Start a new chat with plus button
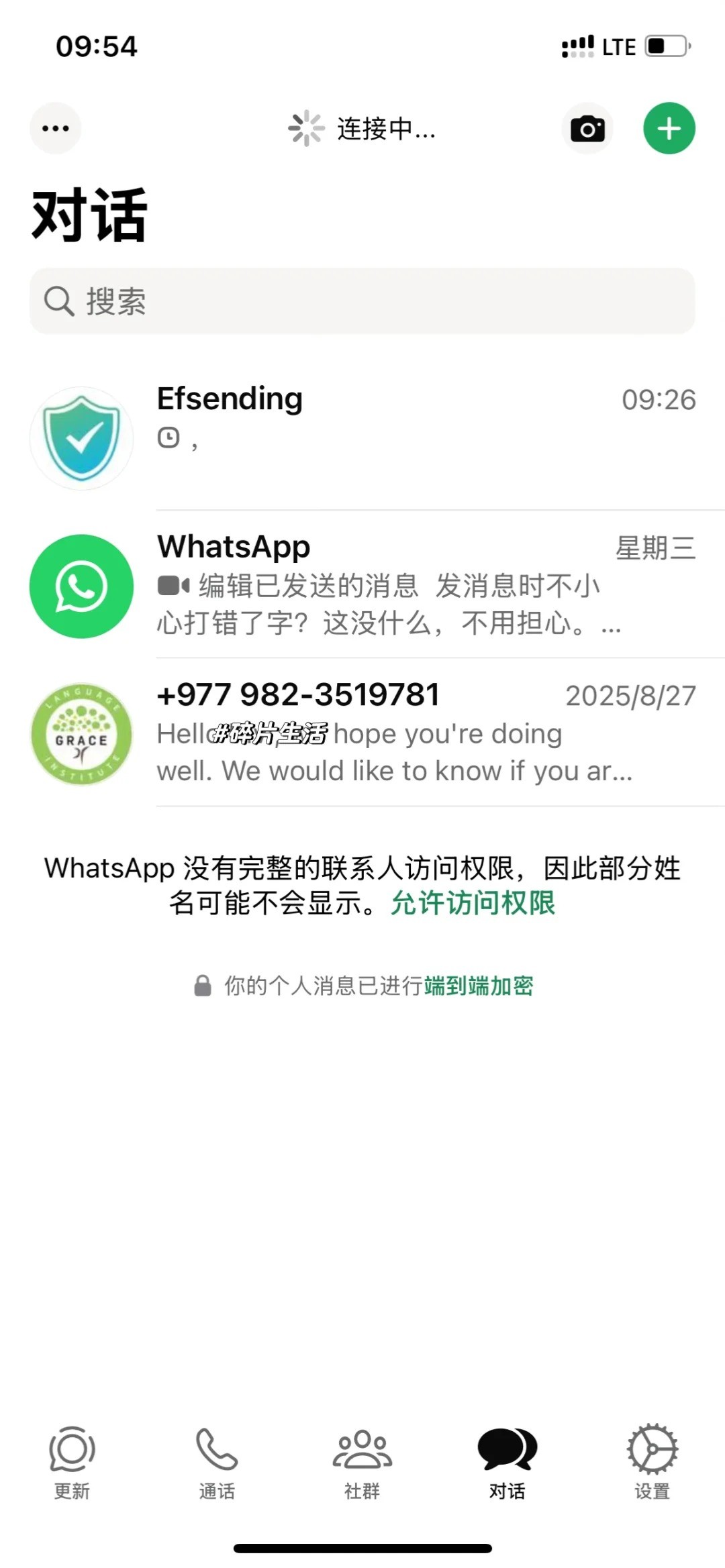The image size is (725, 1568). click(x=669, y=128)
